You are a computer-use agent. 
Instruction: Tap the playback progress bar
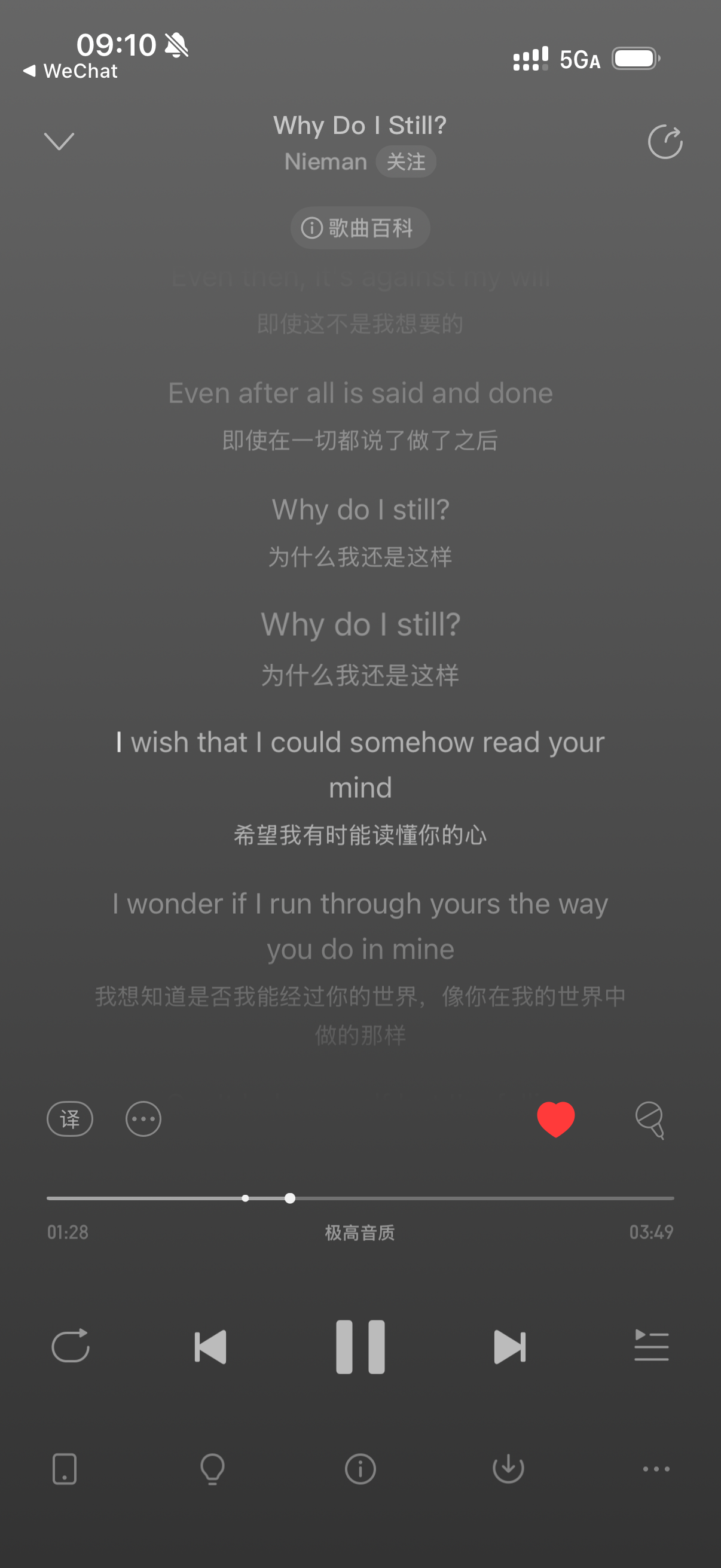pyautogui.click(x=360, y=1198)
